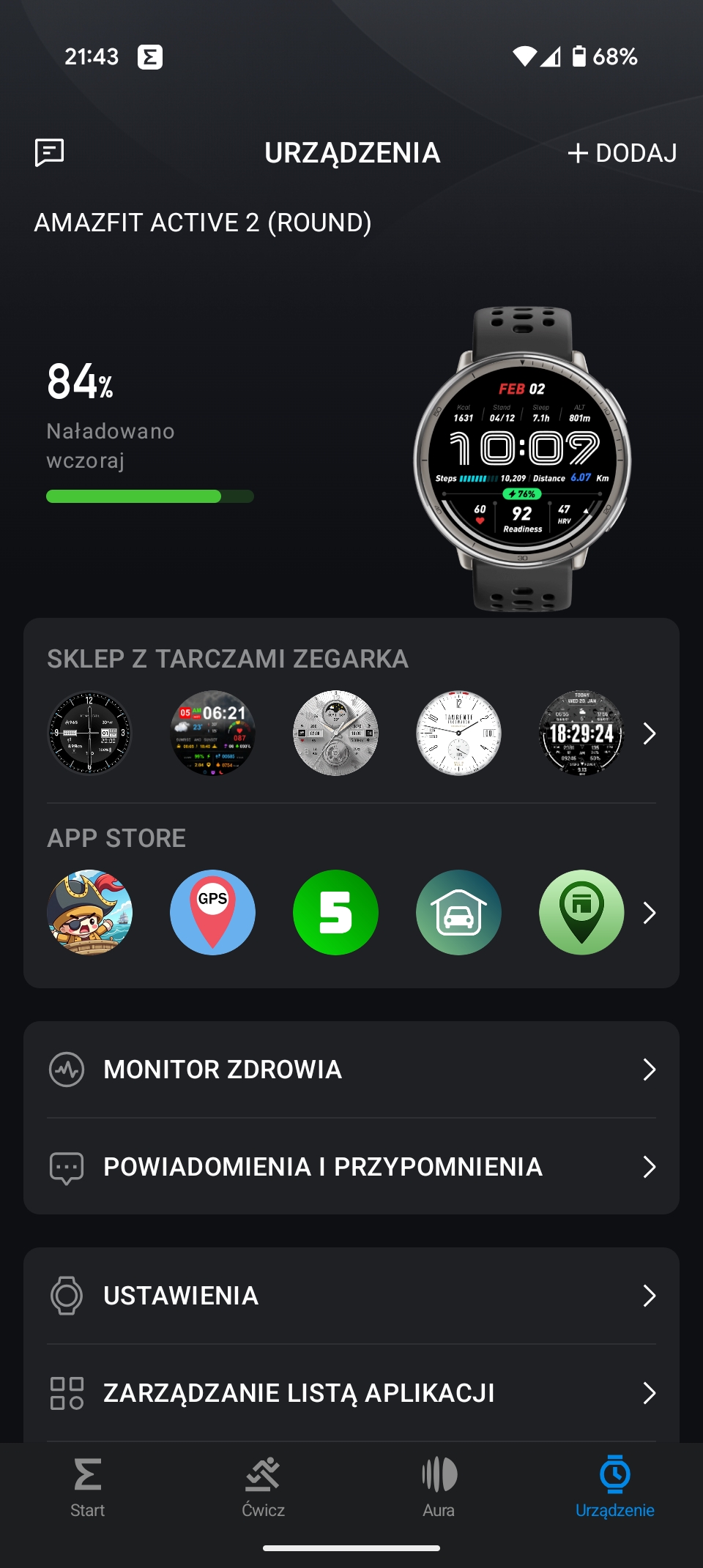Open Powiadomienia i przypomnienia
The image size is (703, 1568).
coord(351,1166)
